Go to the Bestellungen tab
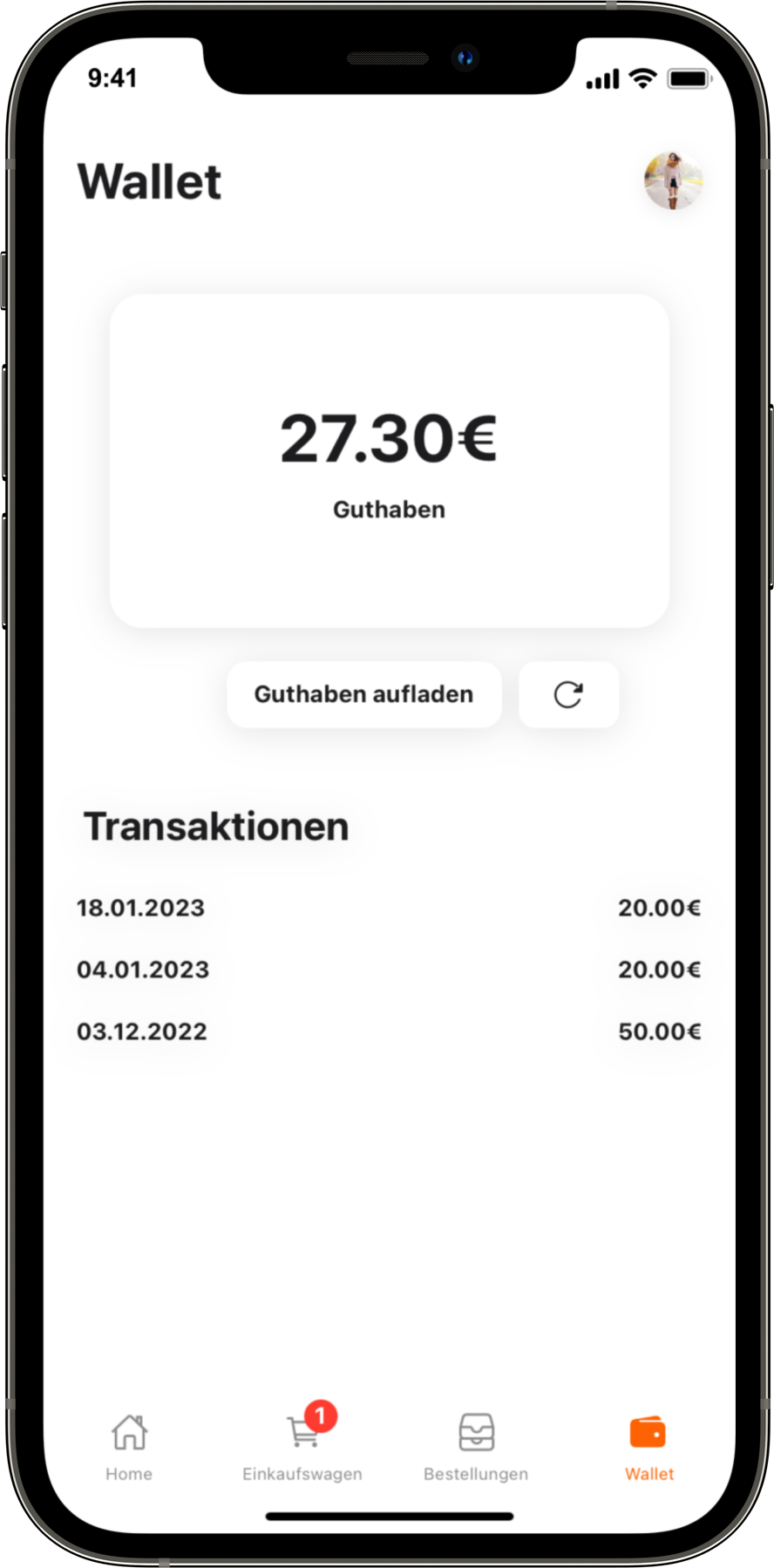 (476, 1447)
